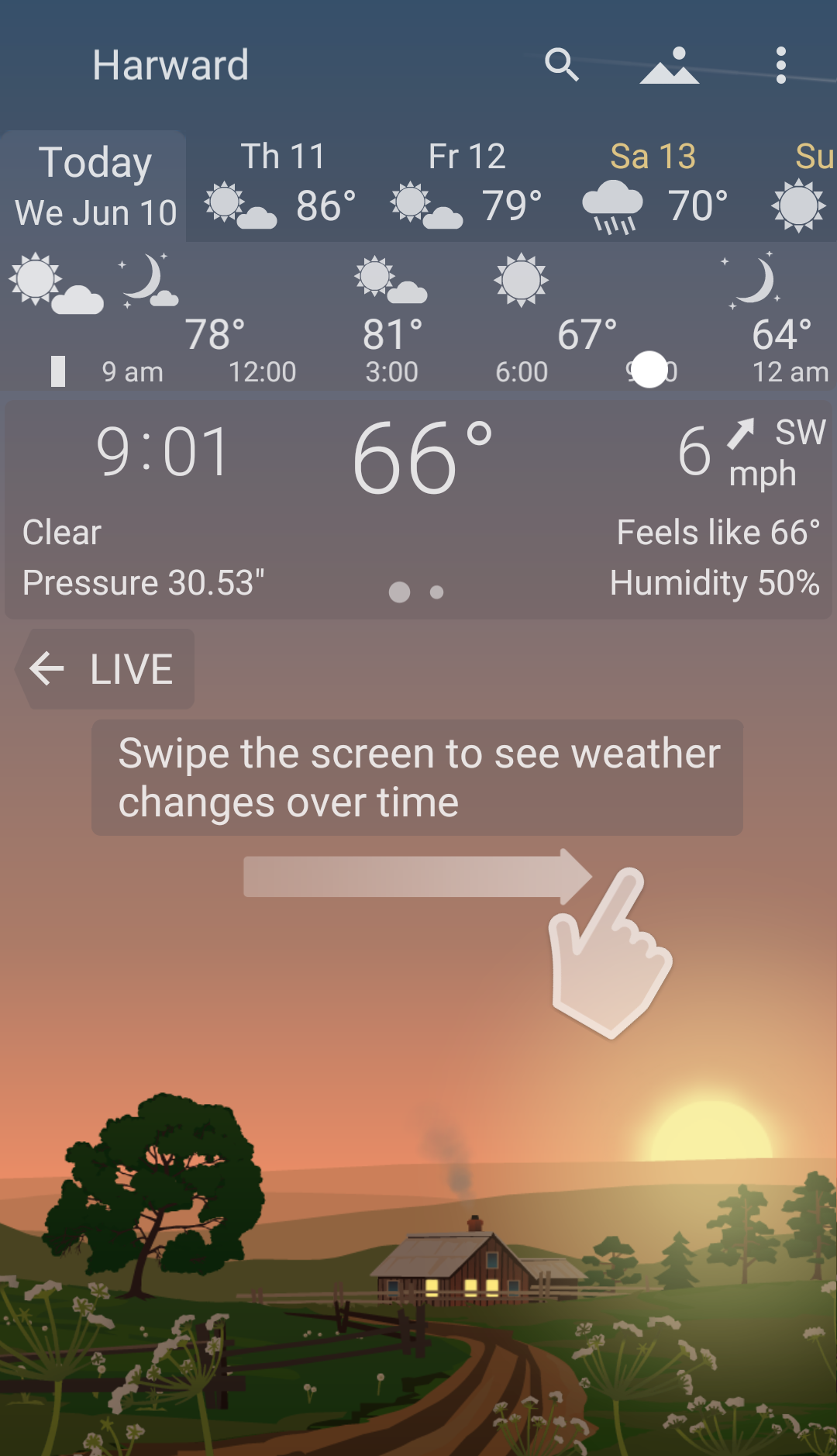The width and height of the screenshot is (837, 1456).
Task: Tap the Humidity 50% reading
Action: pyautogui.click(x=714, y=583)
